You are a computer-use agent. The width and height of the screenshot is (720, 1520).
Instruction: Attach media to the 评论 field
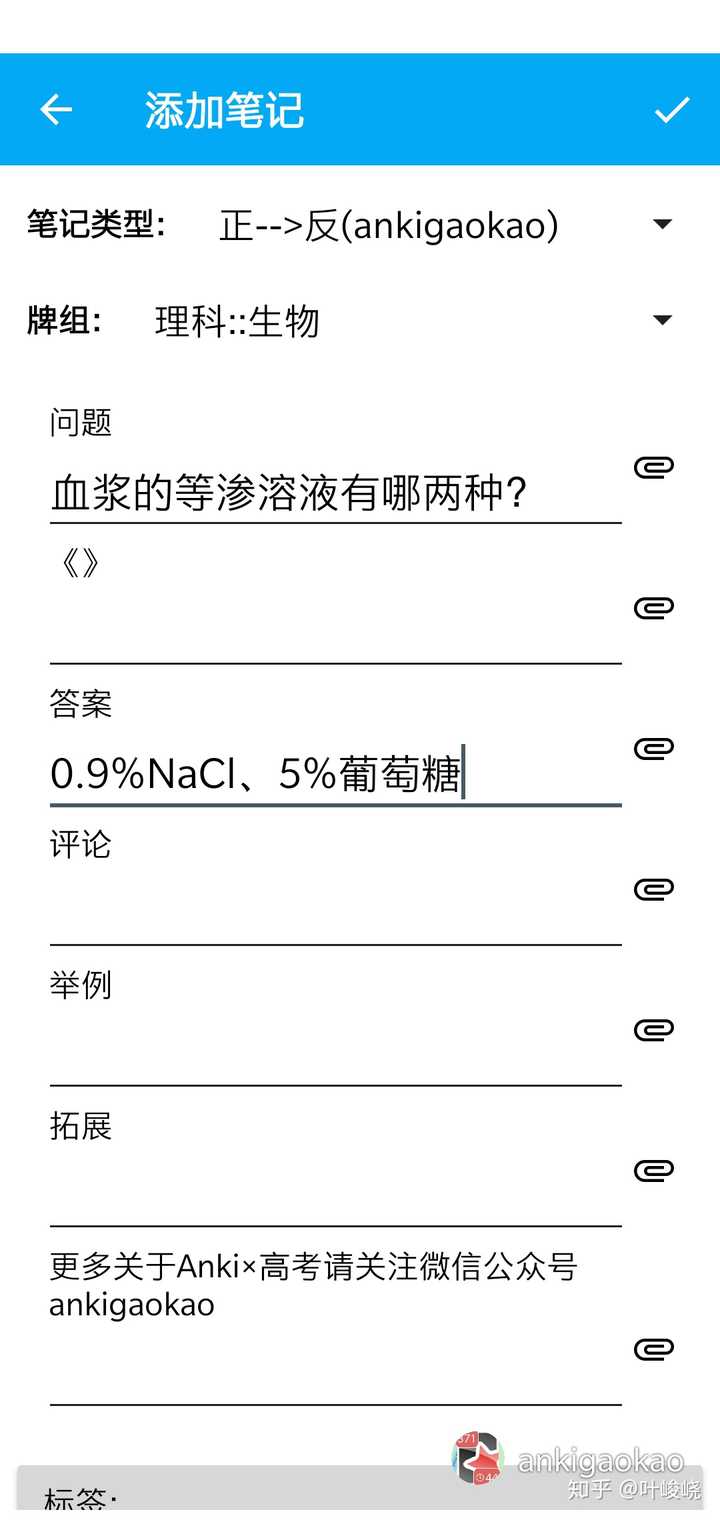pyautogui.click(x=654, y=889)
